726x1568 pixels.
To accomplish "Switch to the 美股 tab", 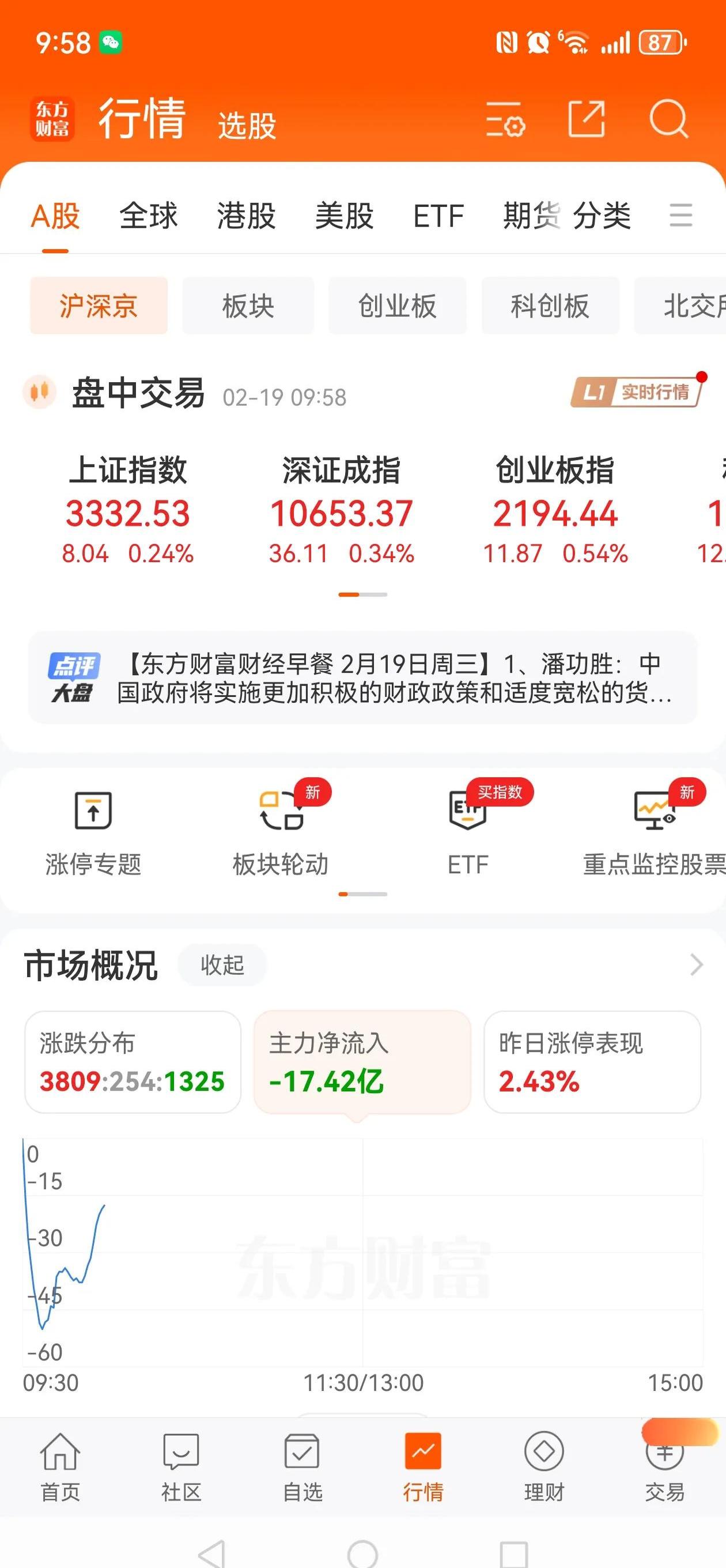I will (345, 216).
